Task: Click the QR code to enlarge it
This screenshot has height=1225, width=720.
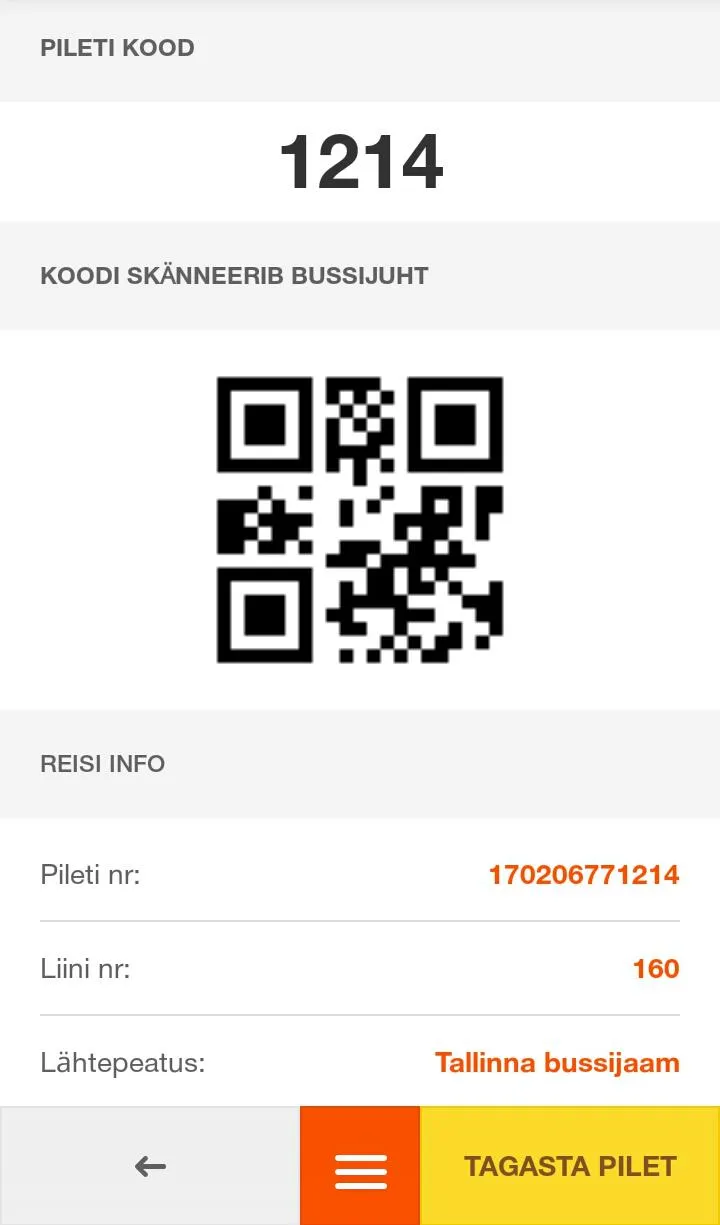Action: click(360, 517)
